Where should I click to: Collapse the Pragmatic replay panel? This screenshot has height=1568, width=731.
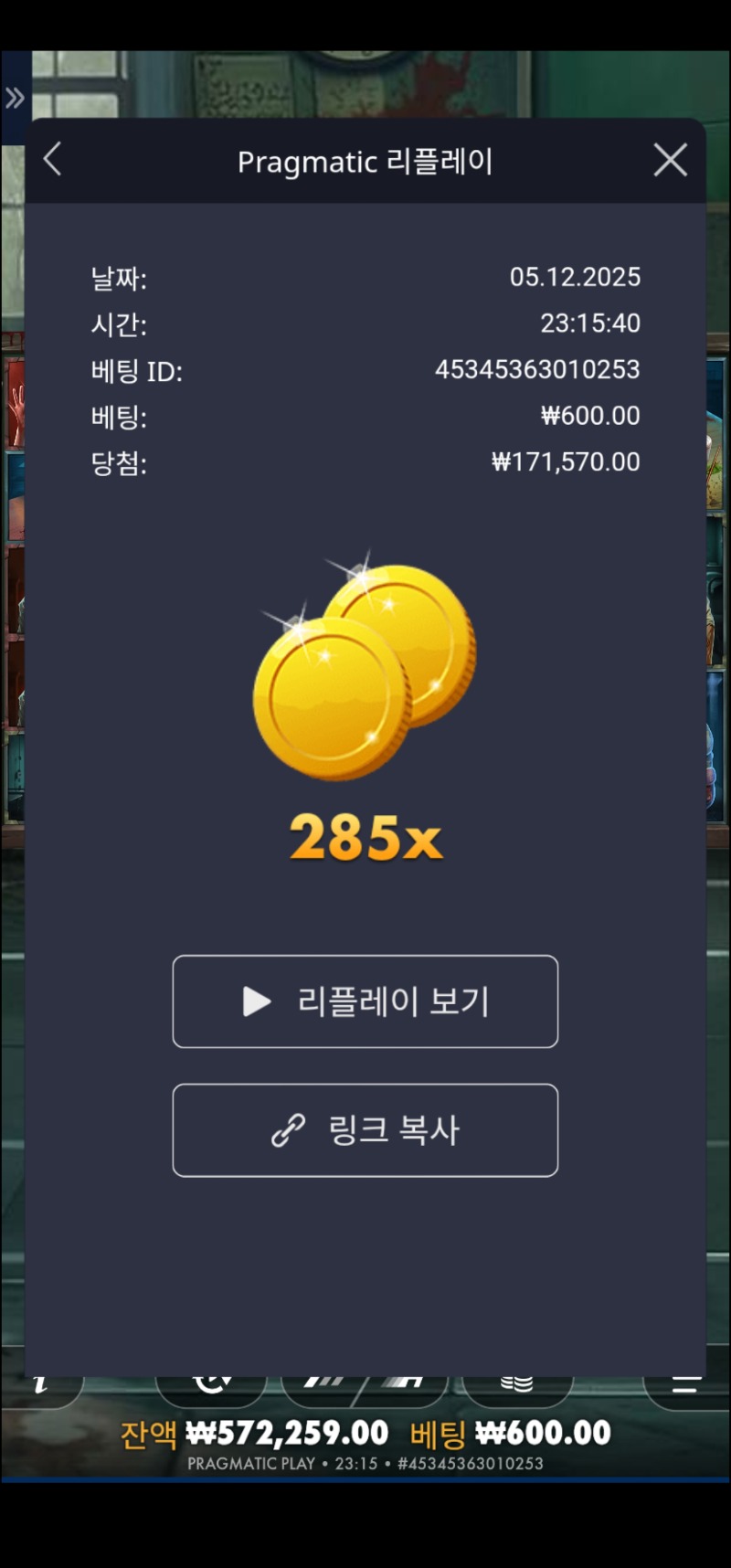(52, 159)
